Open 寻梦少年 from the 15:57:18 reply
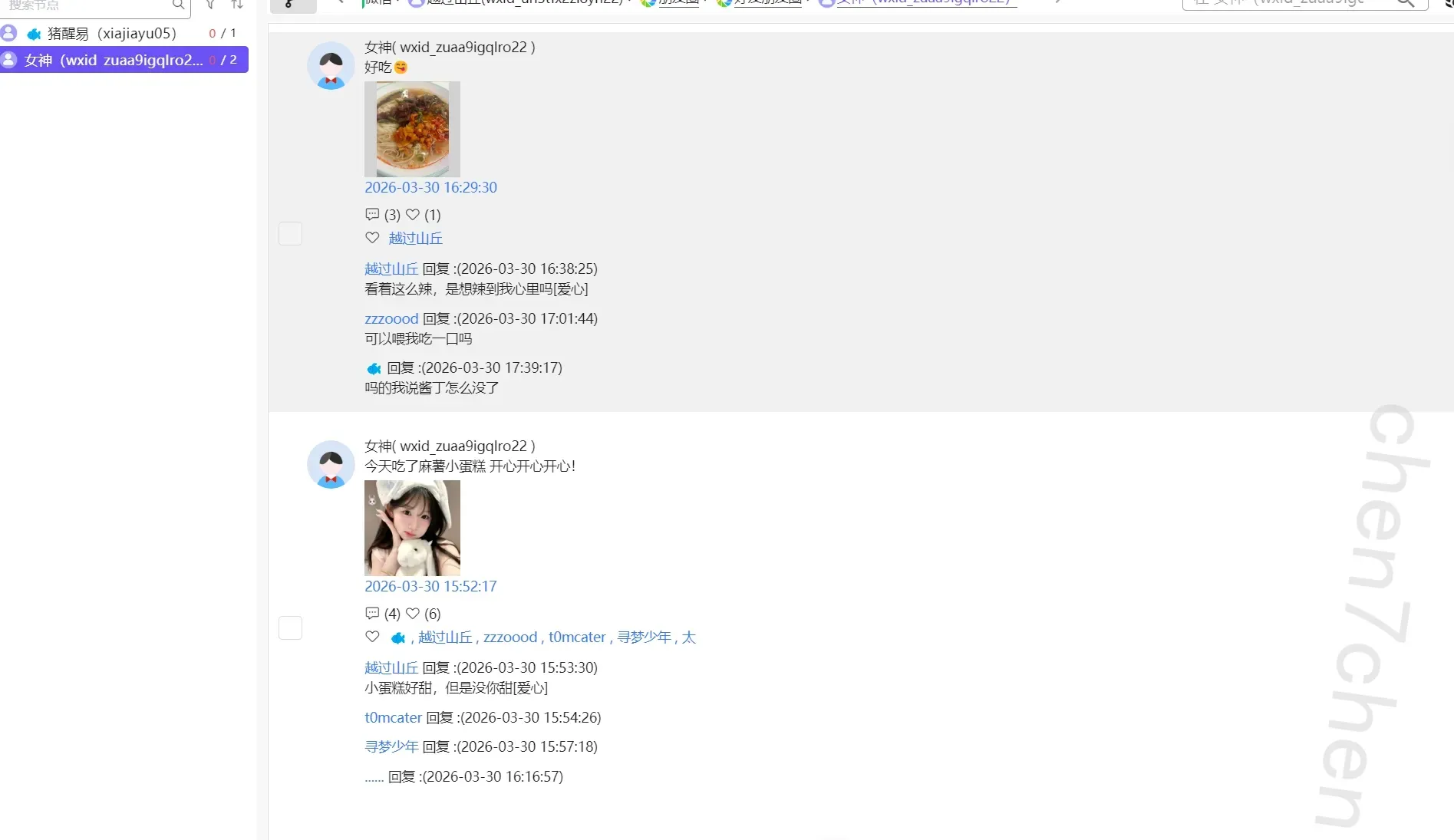Screen dimensions: 1454x840 click(x=391, y=746)
